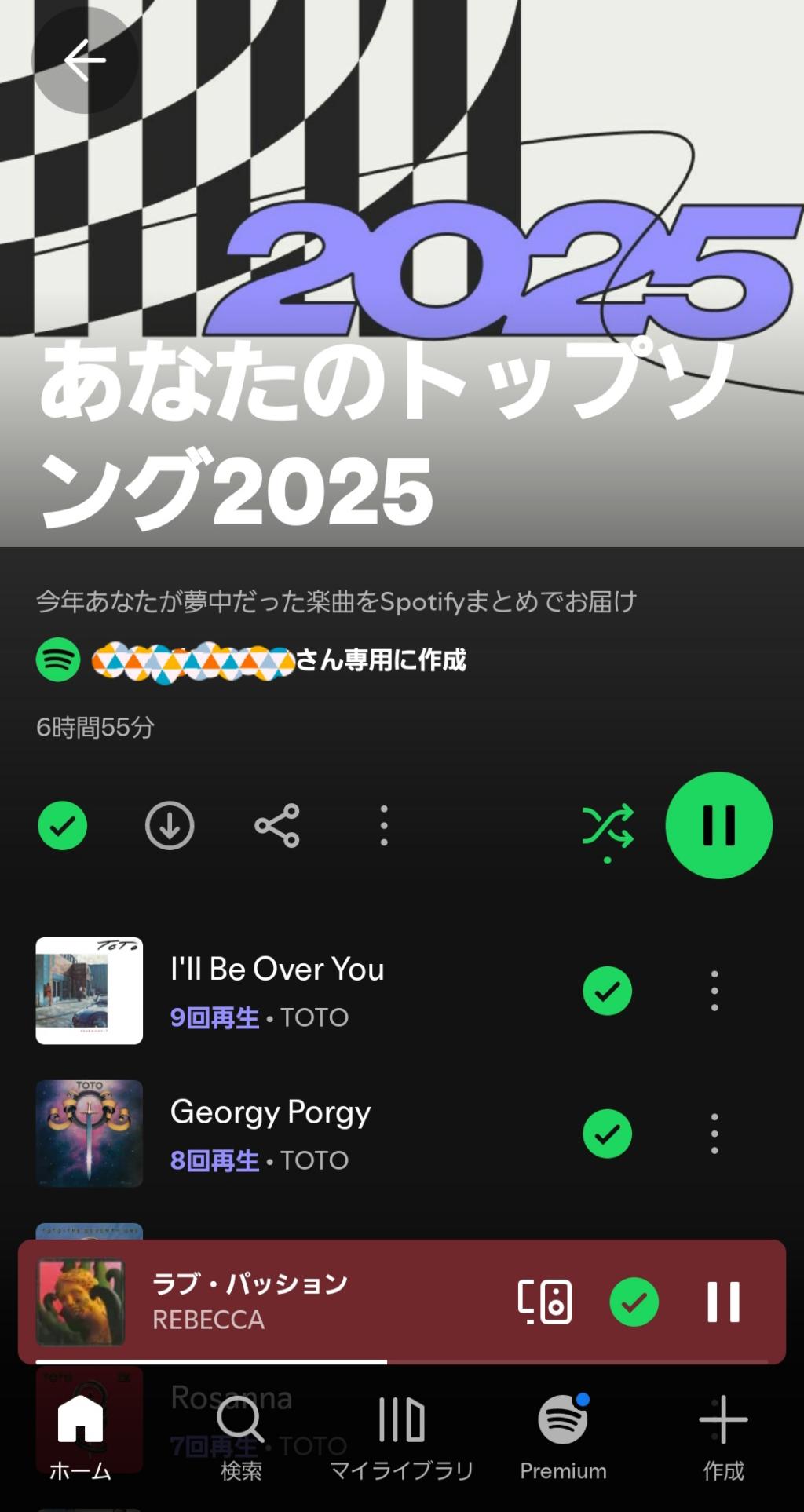Share this playlist

[277, 826]
